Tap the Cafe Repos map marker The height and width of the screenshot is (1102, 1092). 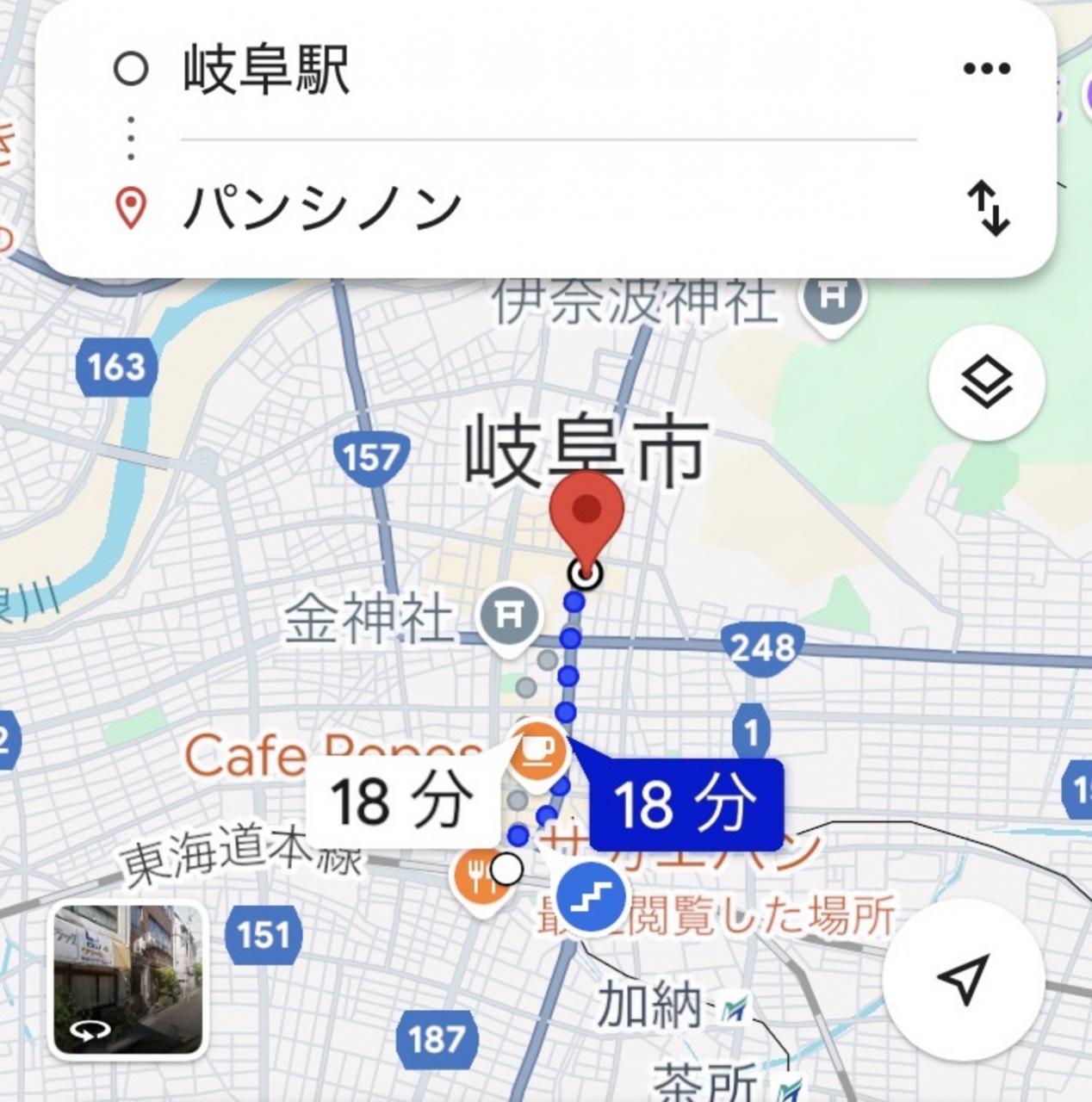click(539, 750)
